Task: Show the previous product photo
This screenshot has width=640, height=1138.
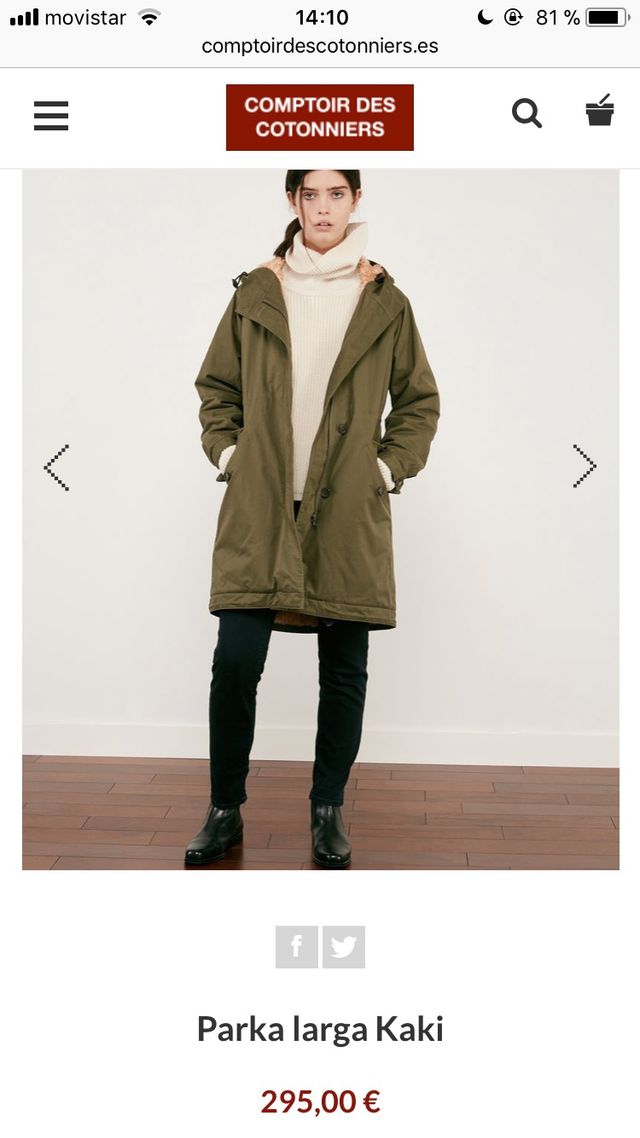Action: [x=56, y=467]
